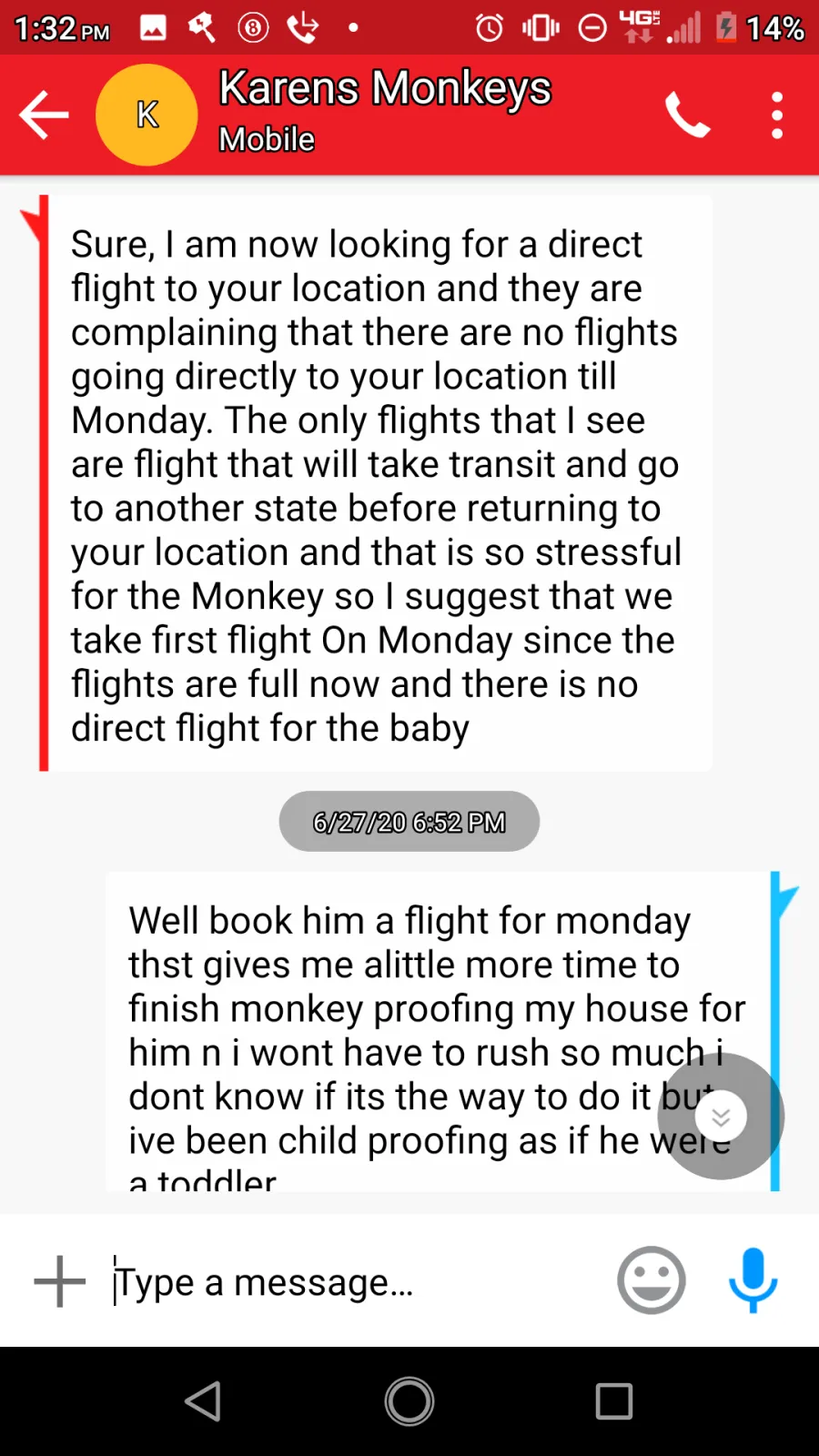Call Karens Monkeys with the phone icon
Screen dimensions: 819x1456
pos(687,115)
